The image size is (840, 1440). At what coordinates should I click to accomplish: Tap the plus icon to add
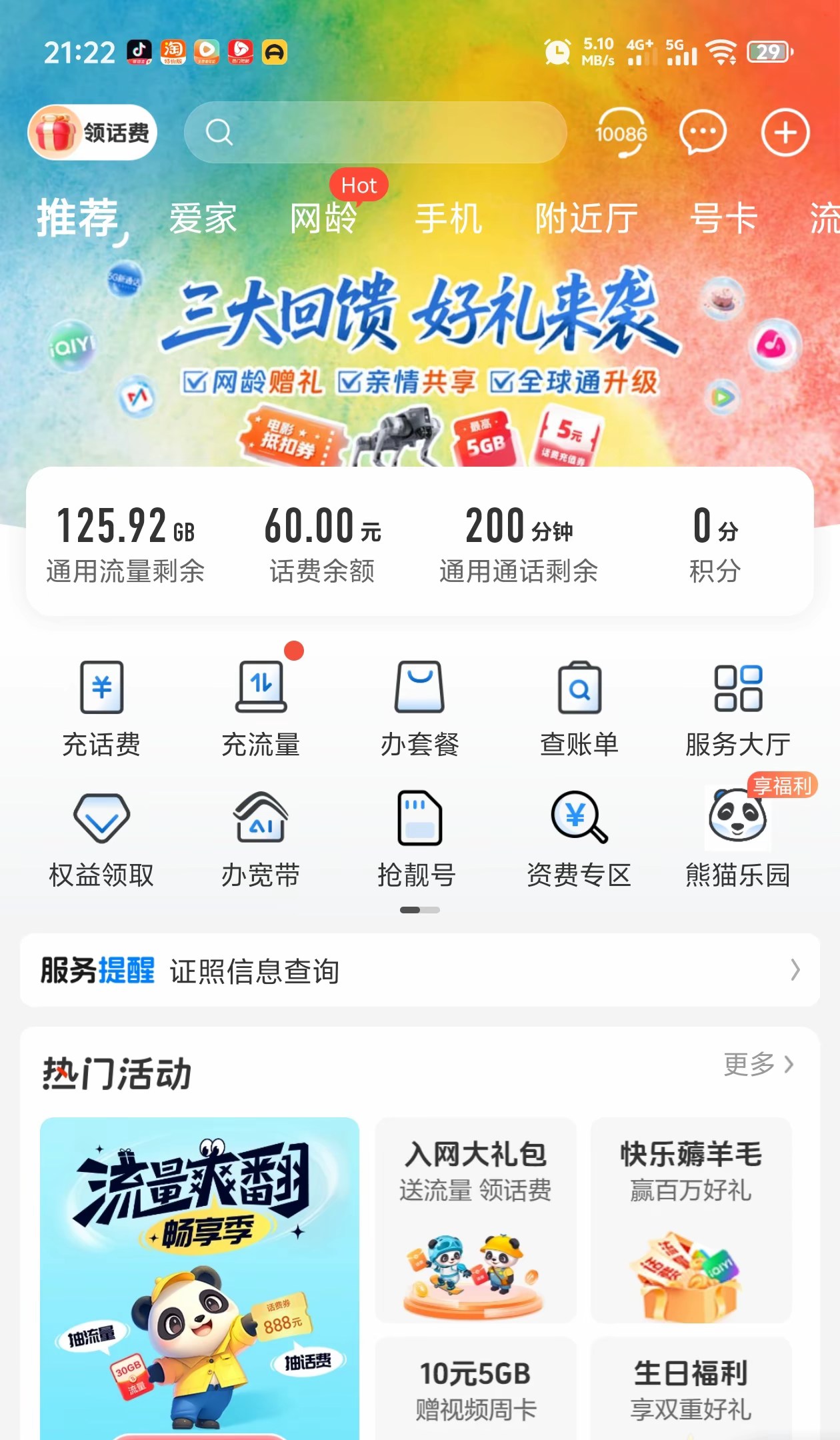point(785,132)
